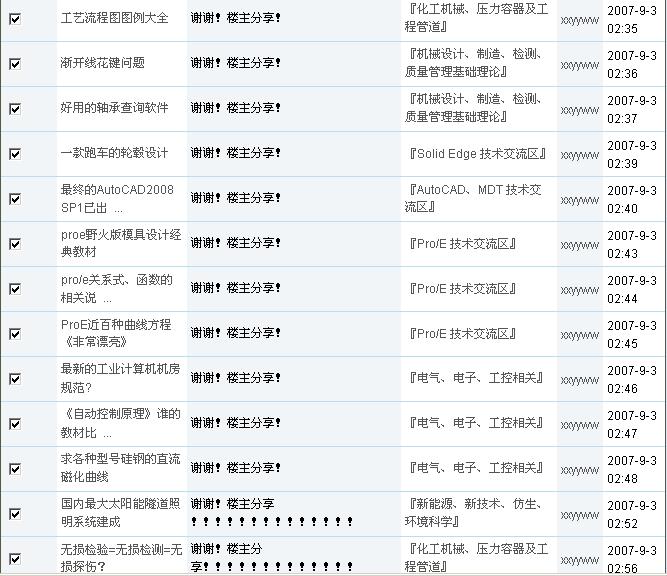
Task: View the xxyyww profile in the 渐开线花键问题 row
Action: click(x=580, y=64)
